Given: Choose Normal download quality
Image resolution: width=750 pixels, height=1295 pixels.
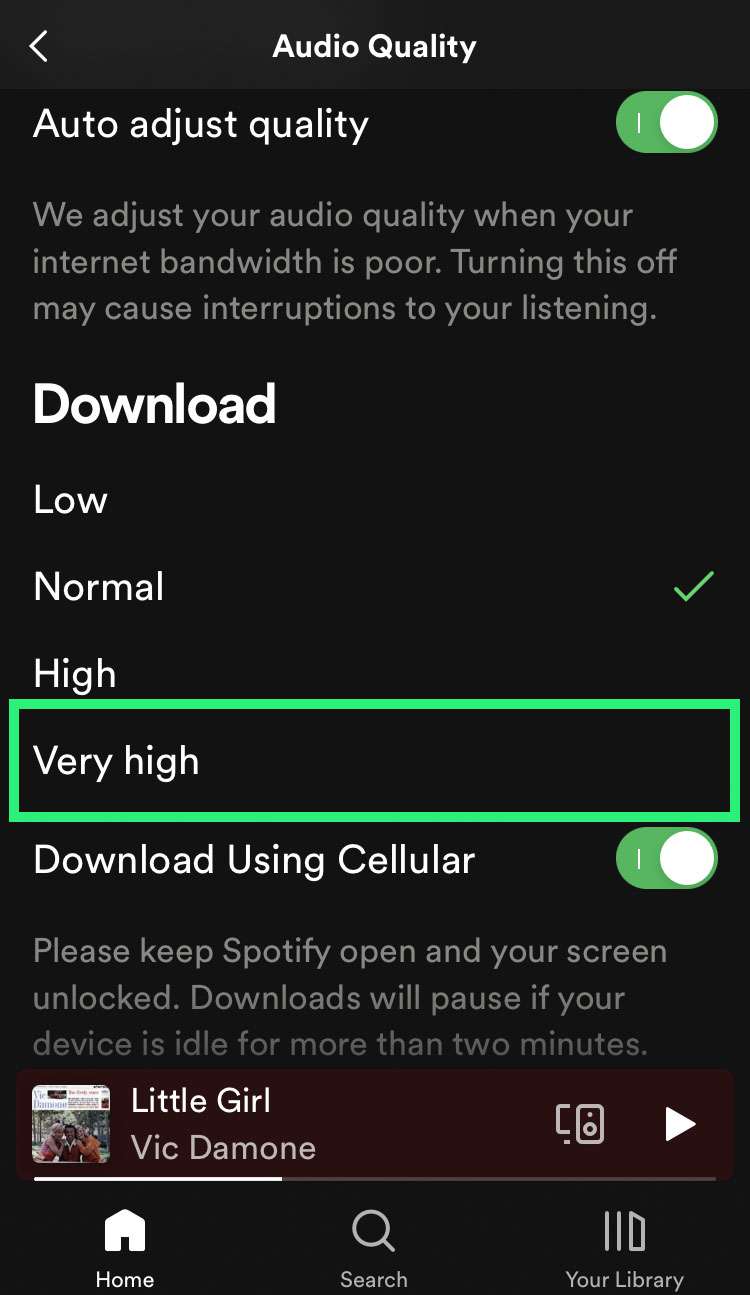Looking at the screenshot, I should coord(99,587).
